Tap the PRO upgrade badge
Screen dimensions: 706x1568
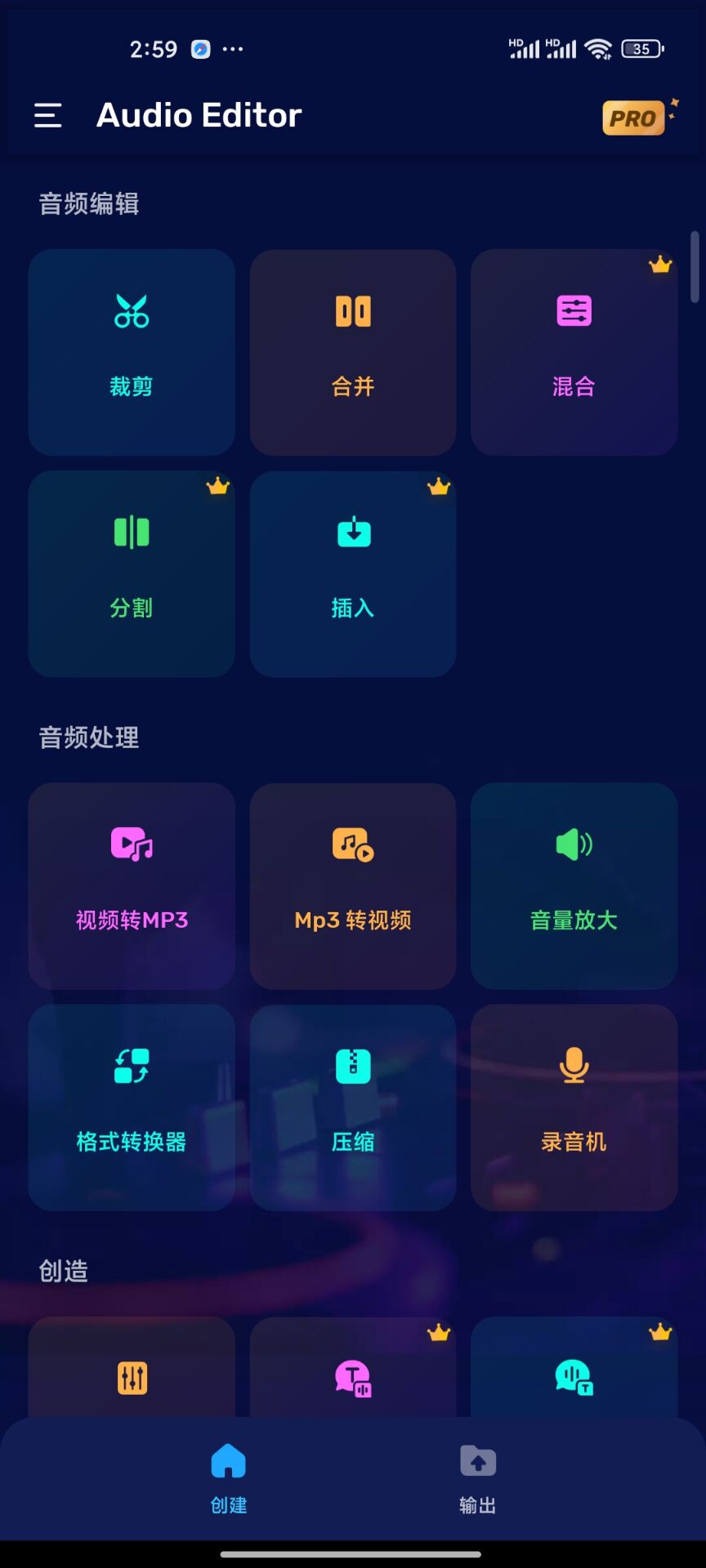(635, 118)
